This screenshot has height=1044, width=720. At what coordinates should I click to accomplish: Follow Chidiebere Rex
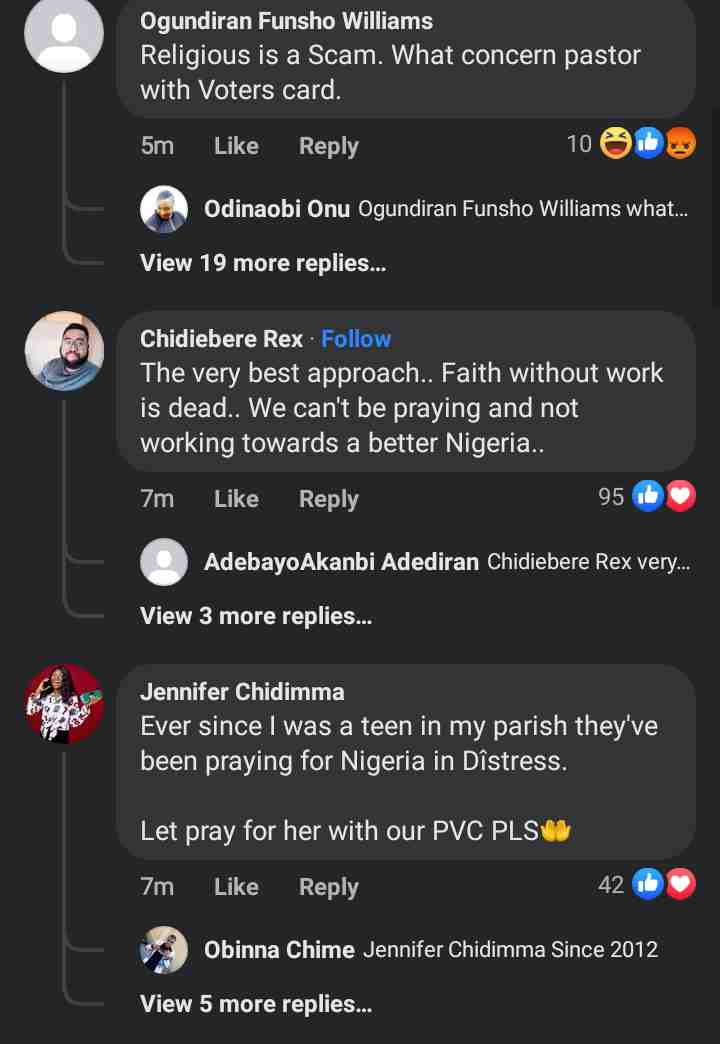pos(356,339)
